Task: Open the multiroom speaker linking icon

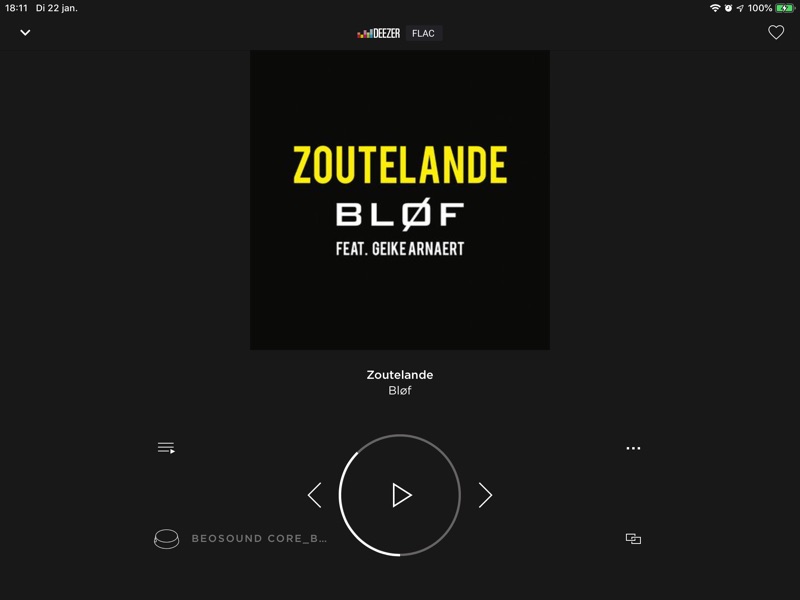Action: 633,539
